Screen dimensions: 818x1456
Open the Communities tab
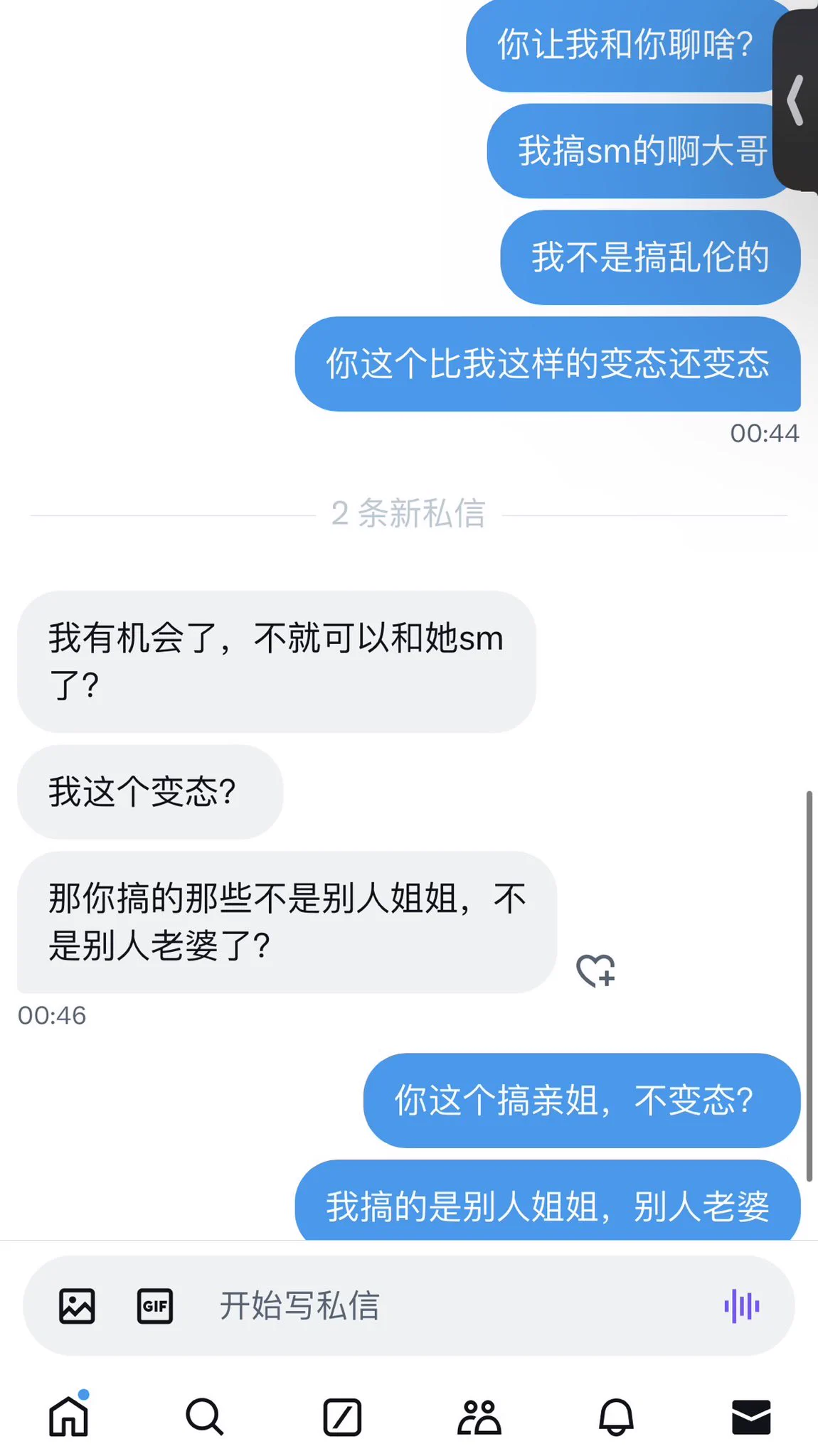pyautogui.click(x=479, y=1417)
